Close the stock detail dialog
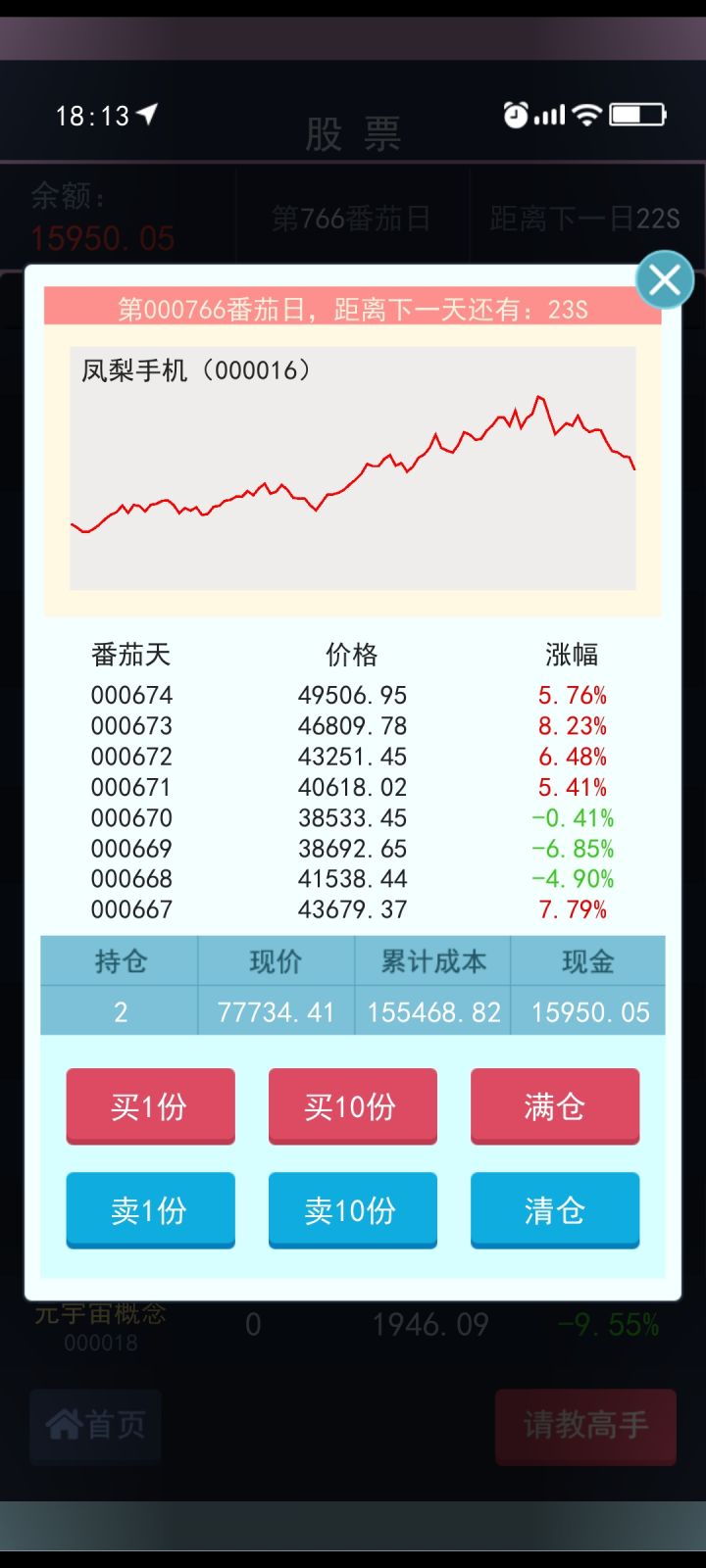This screenshot has height=1568, width=706. 665,280
